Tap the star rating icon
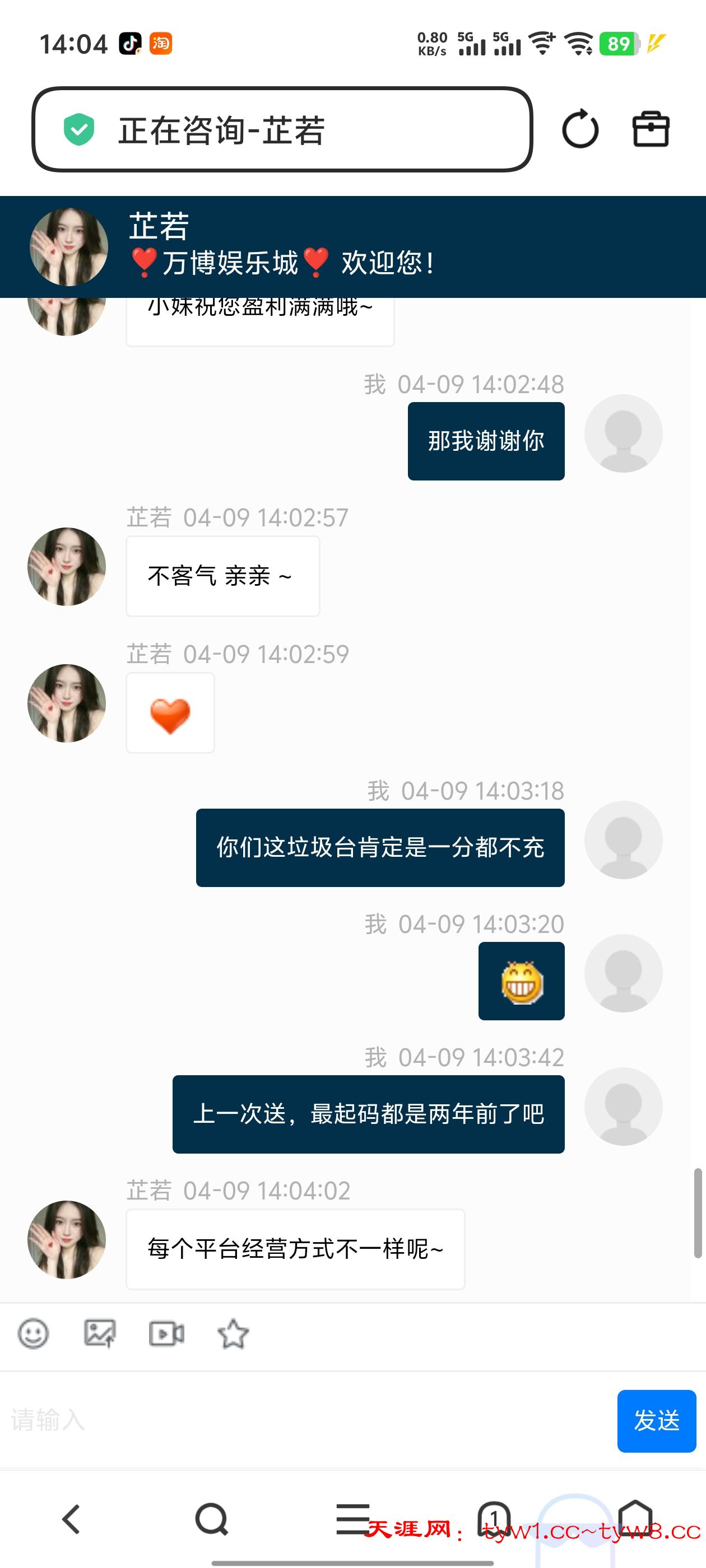 (233, 1334)
